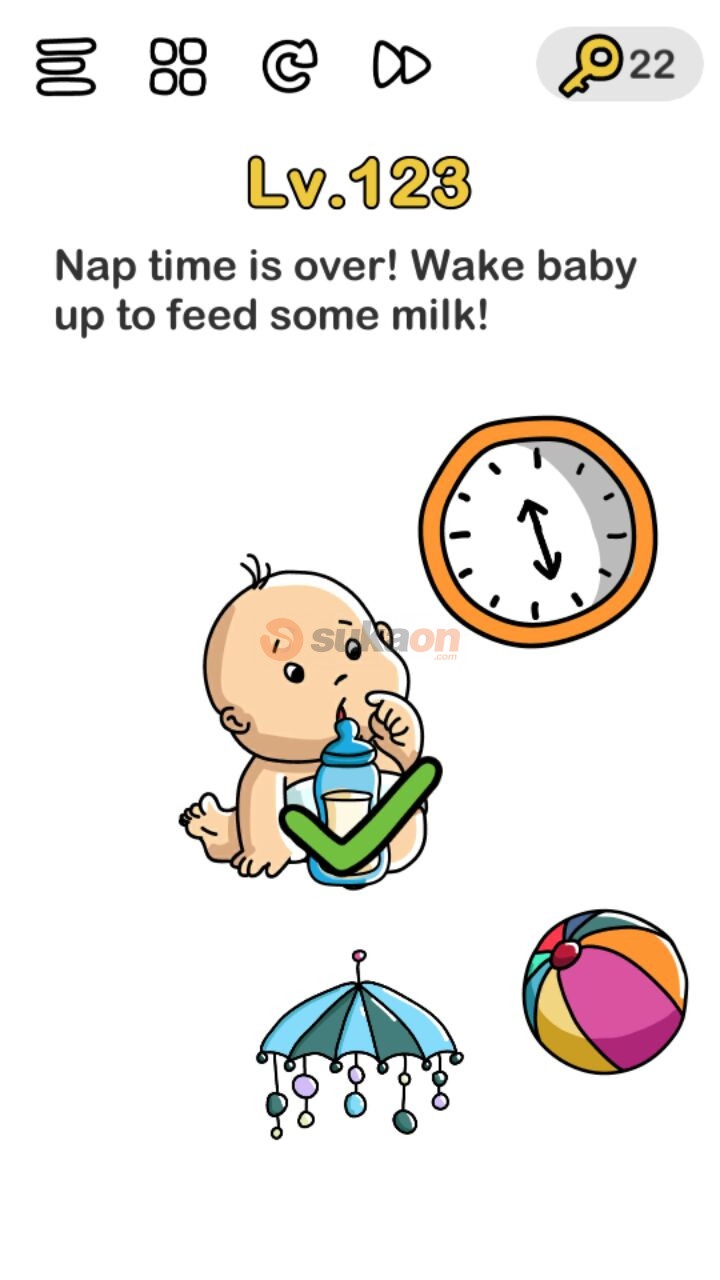The height and width of the screenshot is (1280, 720).
Task: Skip this level with fast-forward
Action: [x=402, y=66]
